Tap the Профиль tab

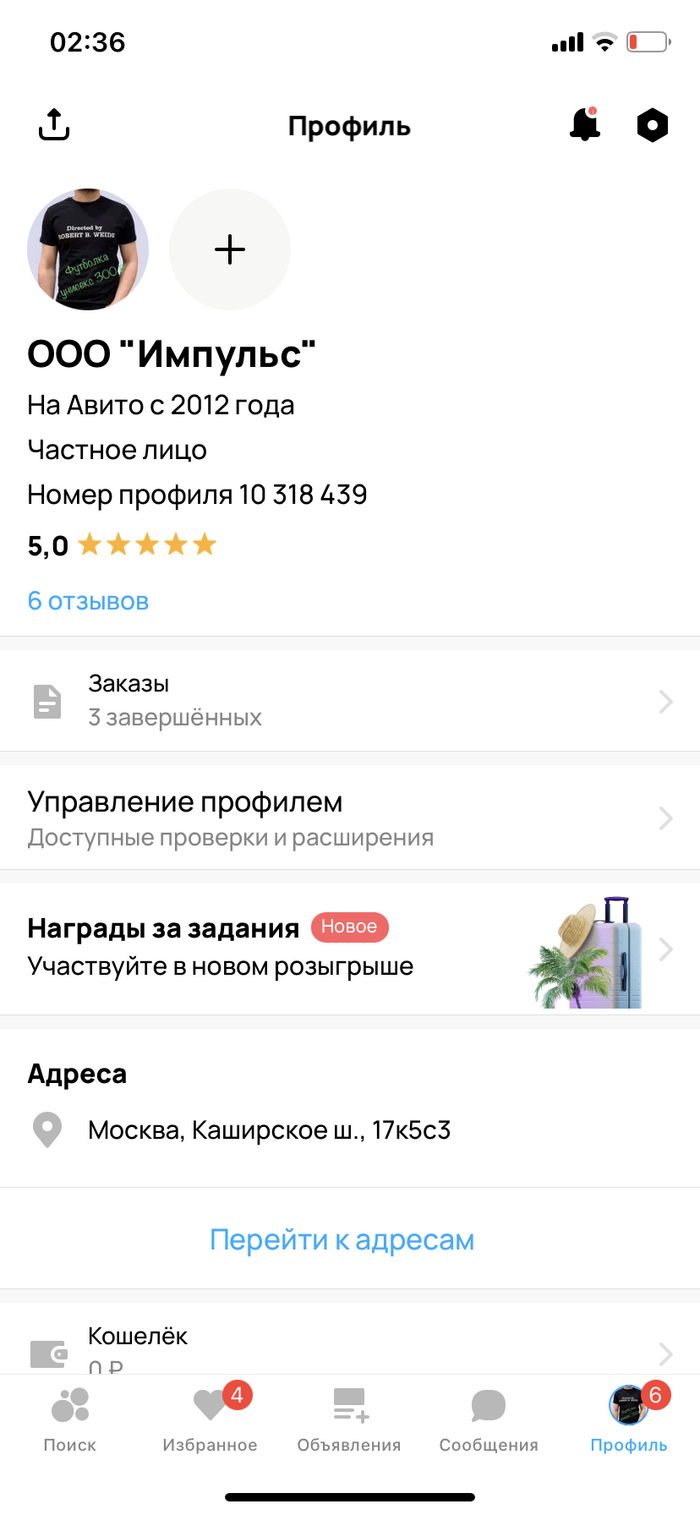coord(629,1420)
